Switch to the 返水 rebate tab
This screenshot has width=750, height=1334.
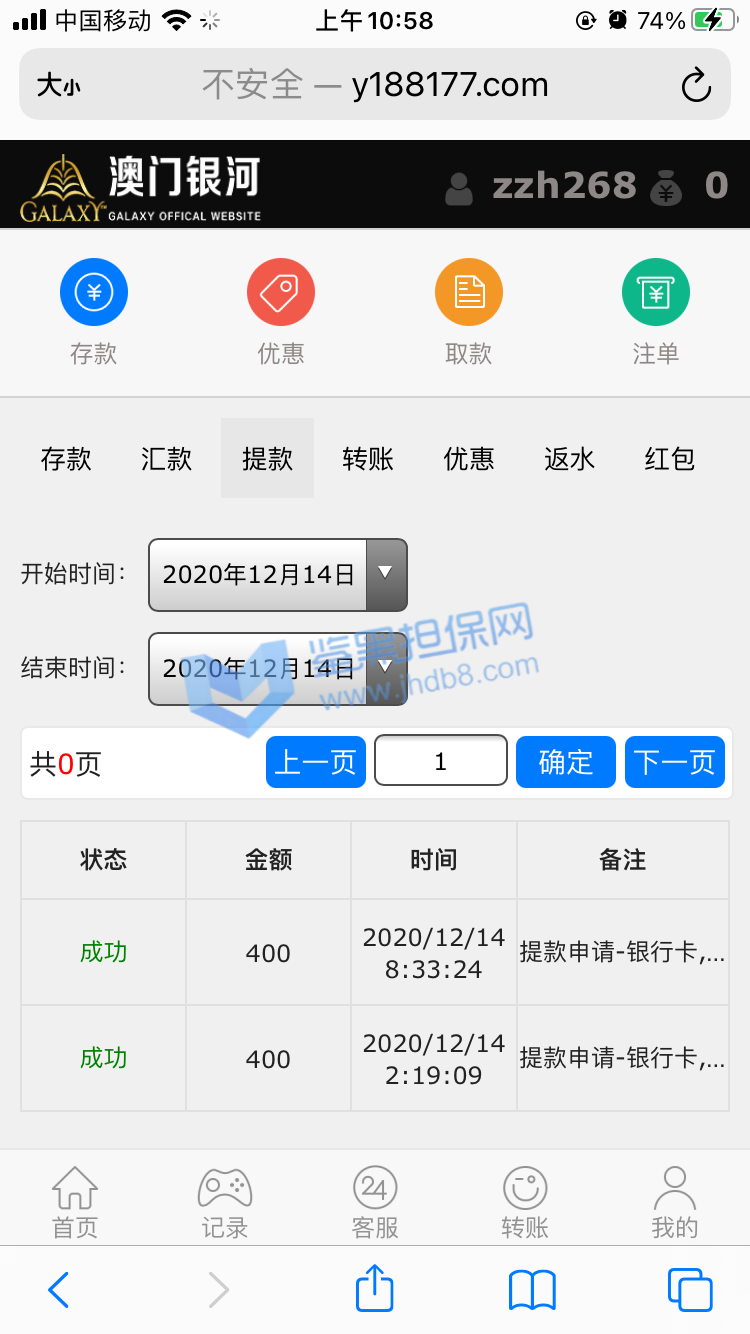coord(569,459)
